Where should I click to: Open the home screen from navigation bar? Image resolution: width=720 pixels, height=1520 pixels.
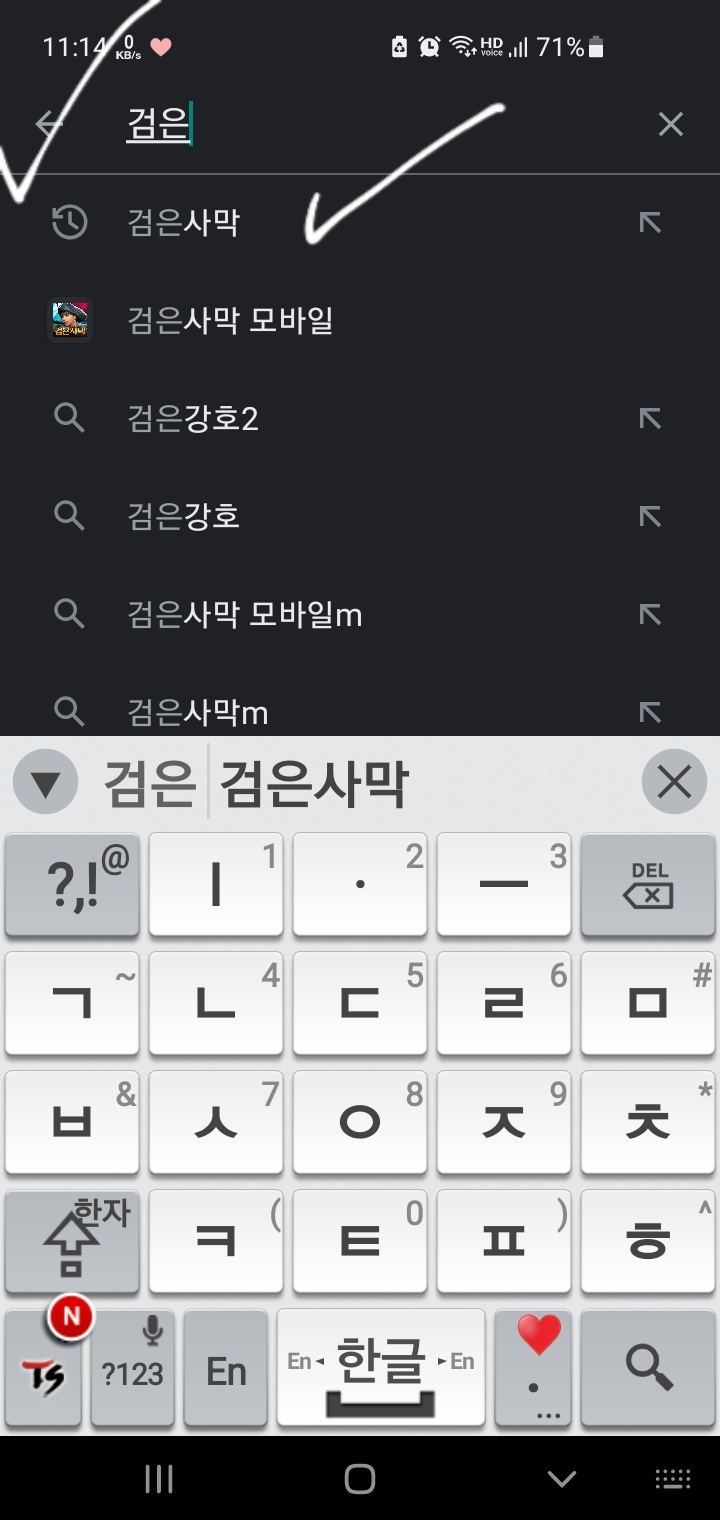[359, 1478]
